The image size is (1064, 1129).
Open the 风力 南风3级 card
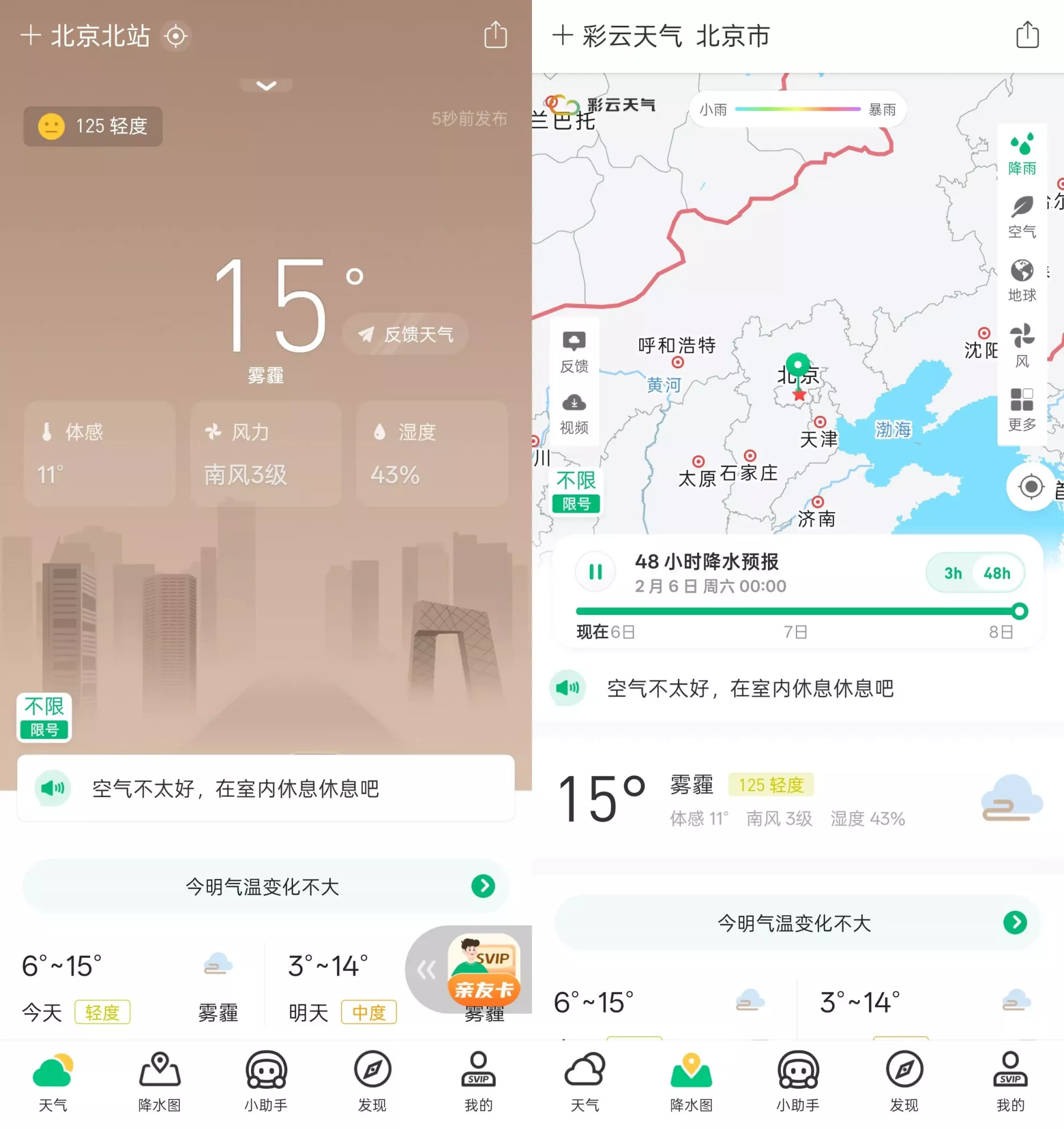click(x=265, y=453)
